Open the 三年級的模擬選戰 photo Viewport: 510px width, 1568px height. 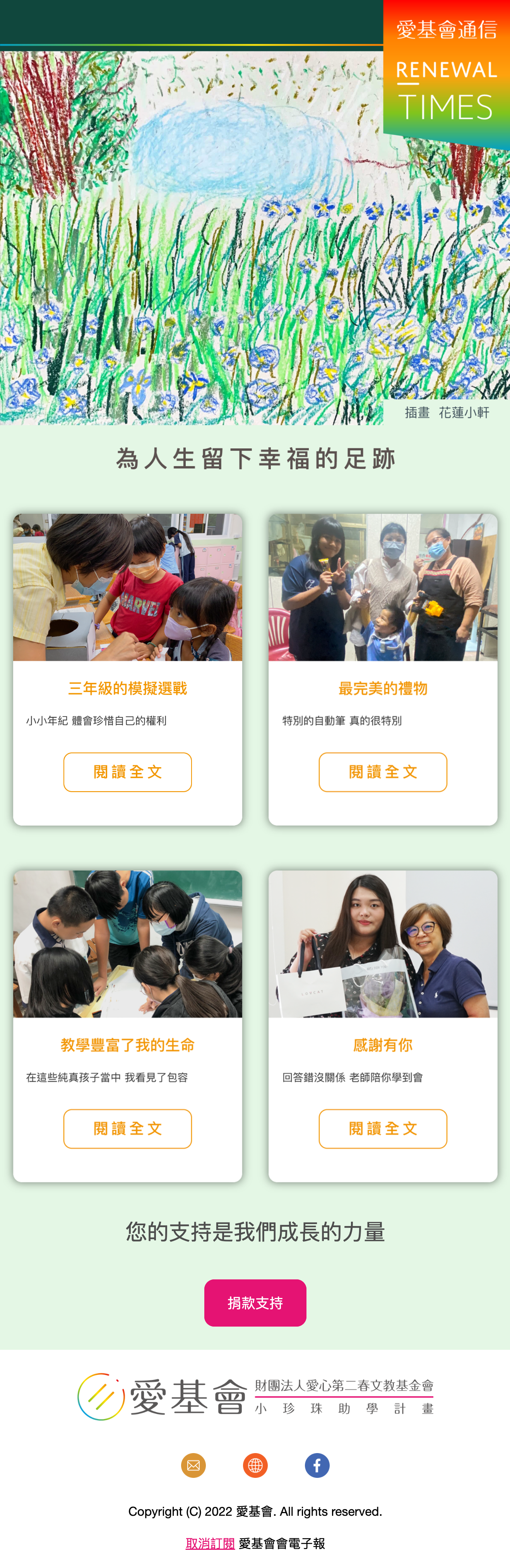[127, 587]
